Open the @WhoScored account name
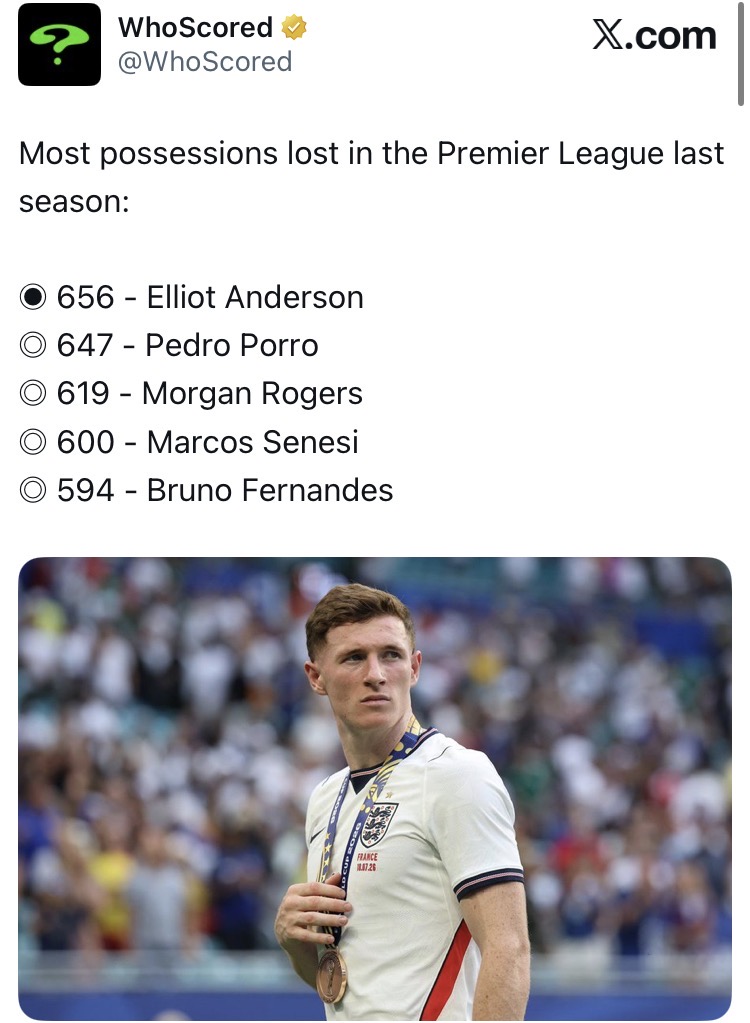This screenshot has height=1023, width=750. pos(205,62)
